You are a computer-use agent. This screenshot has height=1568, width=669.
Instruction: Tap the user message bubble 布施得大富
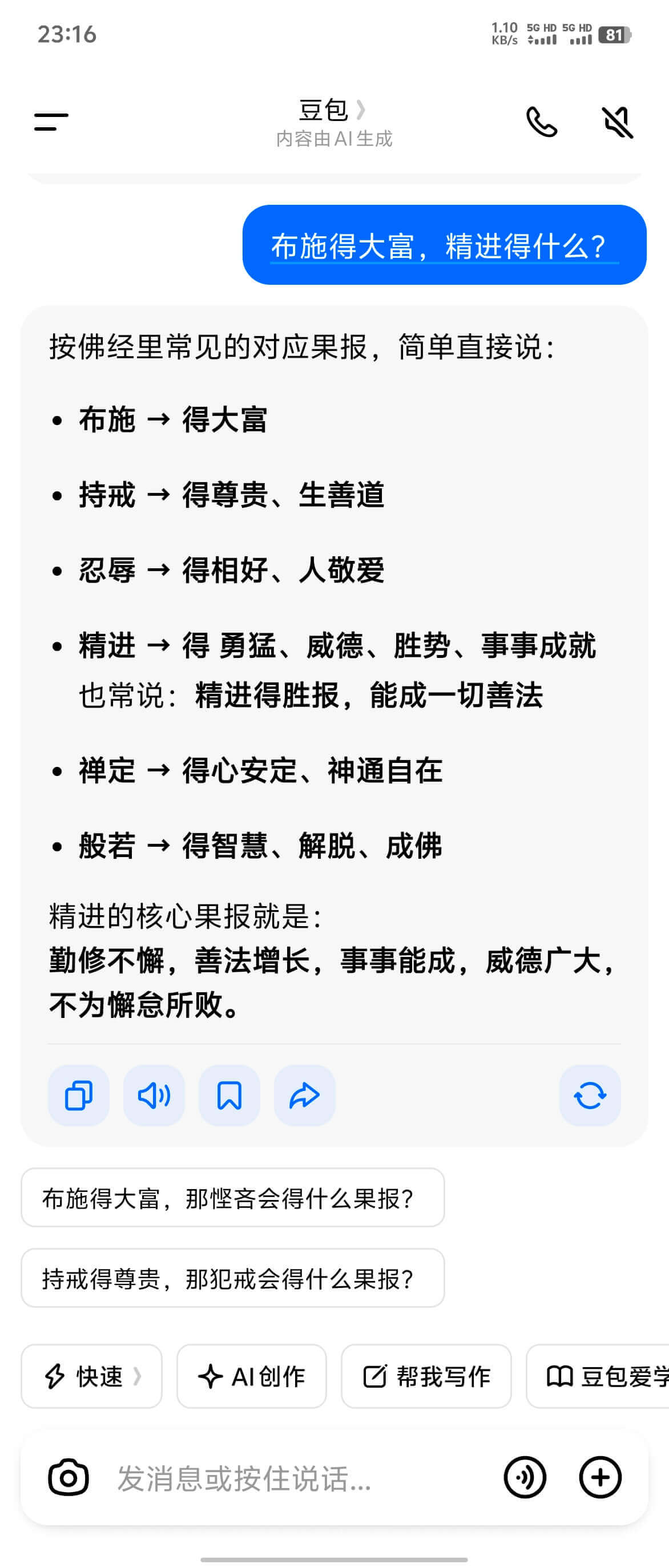pos(444,245)
